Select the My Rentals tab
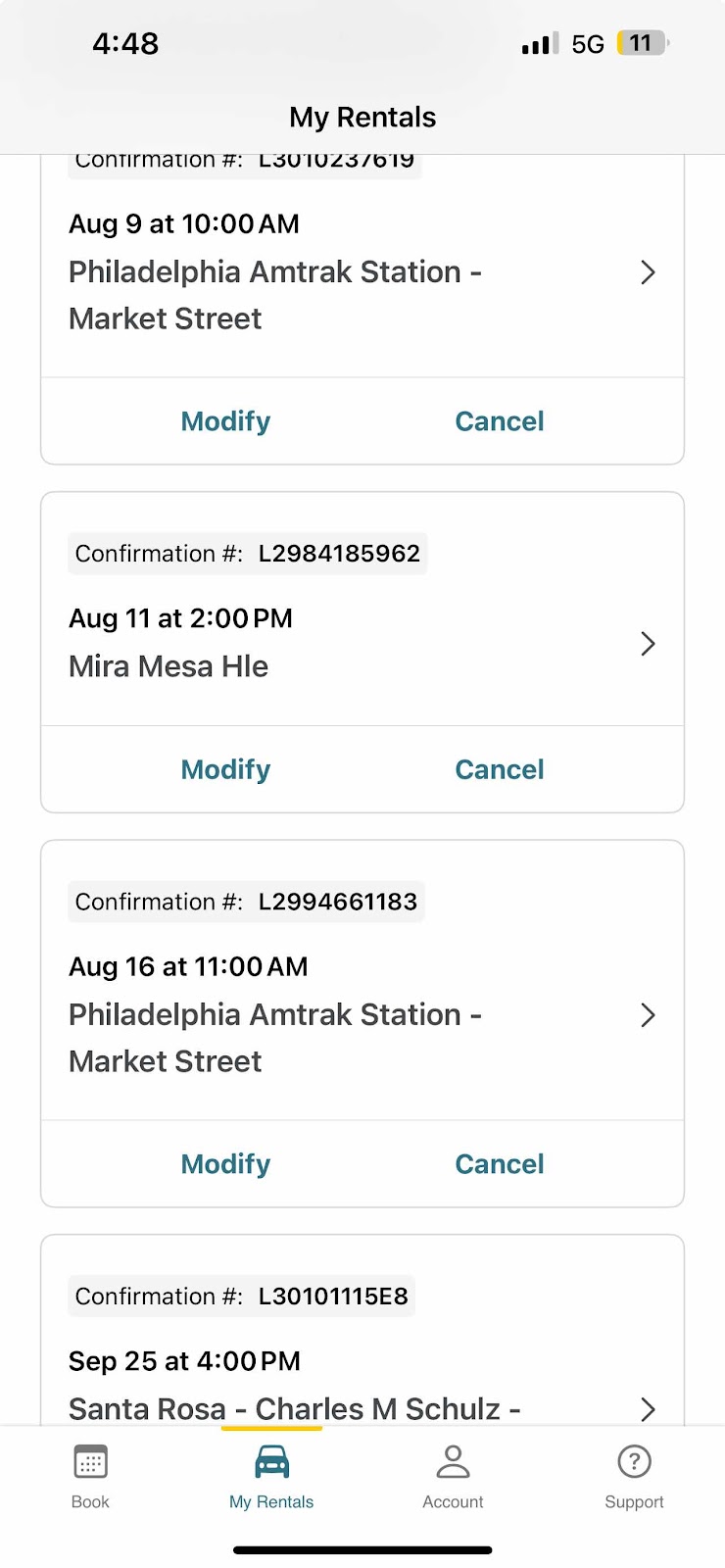 [x=271, y=1477]
